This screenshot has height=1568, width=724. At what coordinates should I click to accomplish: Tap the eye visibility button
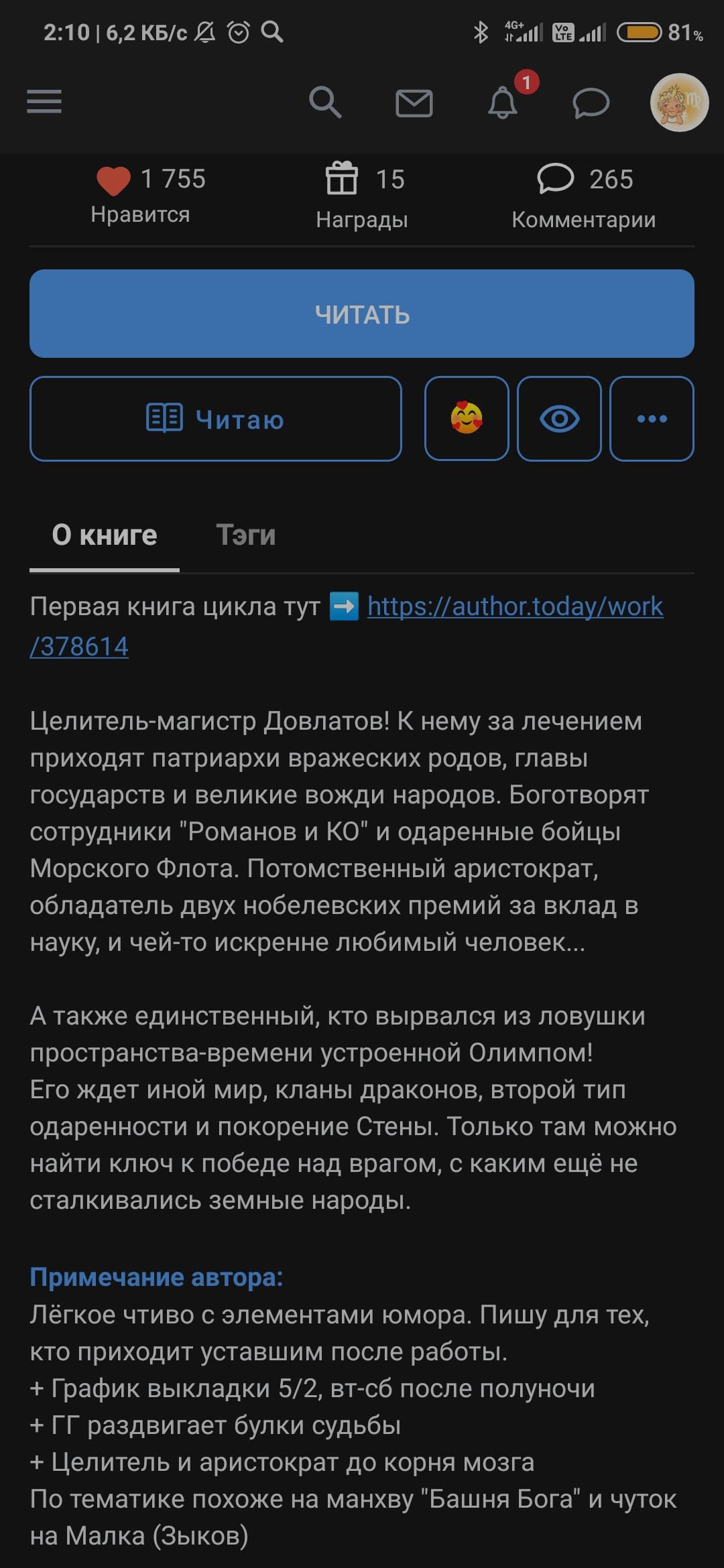click(x=559, y=419)
